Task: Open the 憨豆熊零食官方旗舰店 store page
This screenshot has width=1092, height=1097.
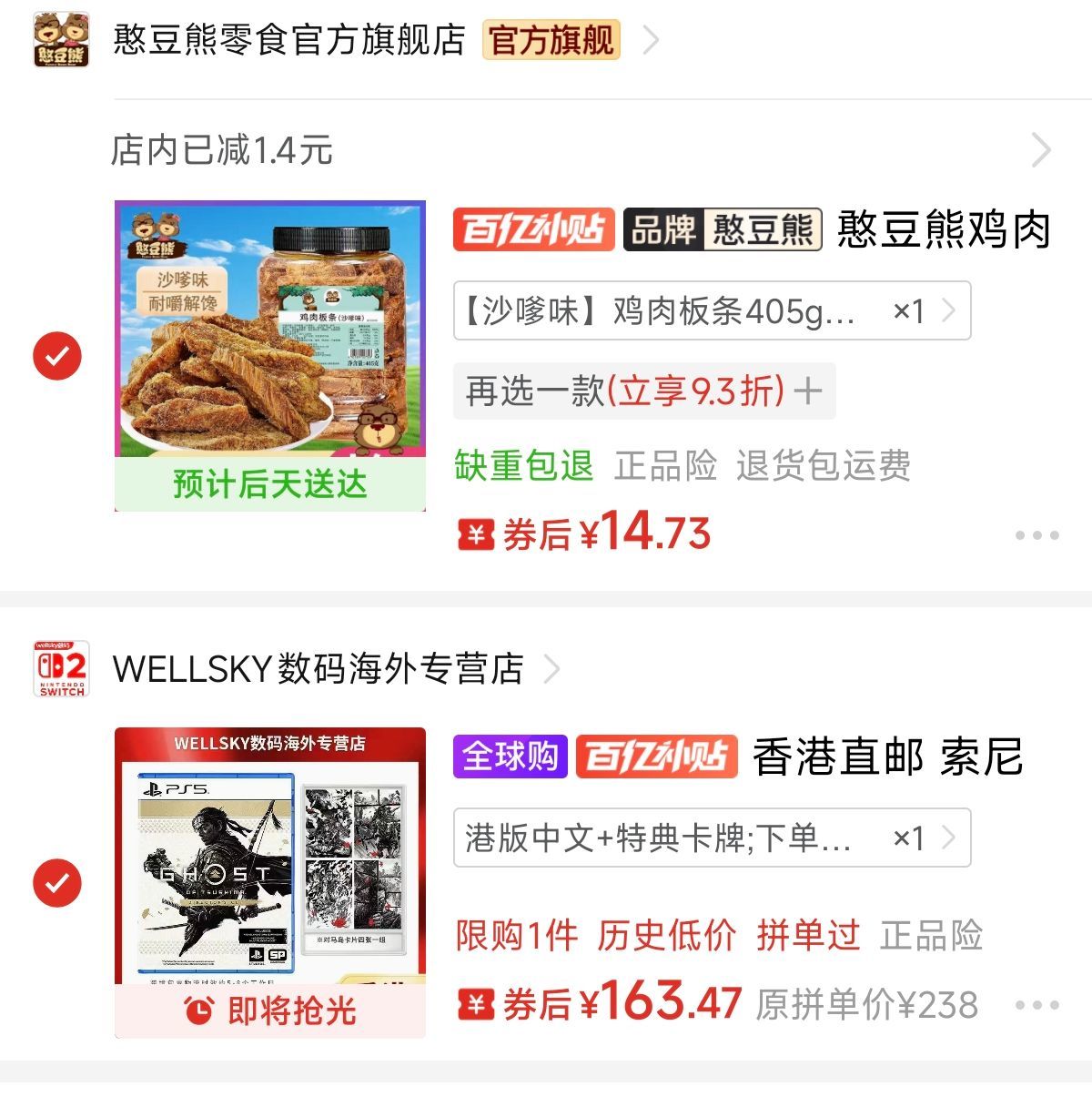Action: [x=289, y=41]
